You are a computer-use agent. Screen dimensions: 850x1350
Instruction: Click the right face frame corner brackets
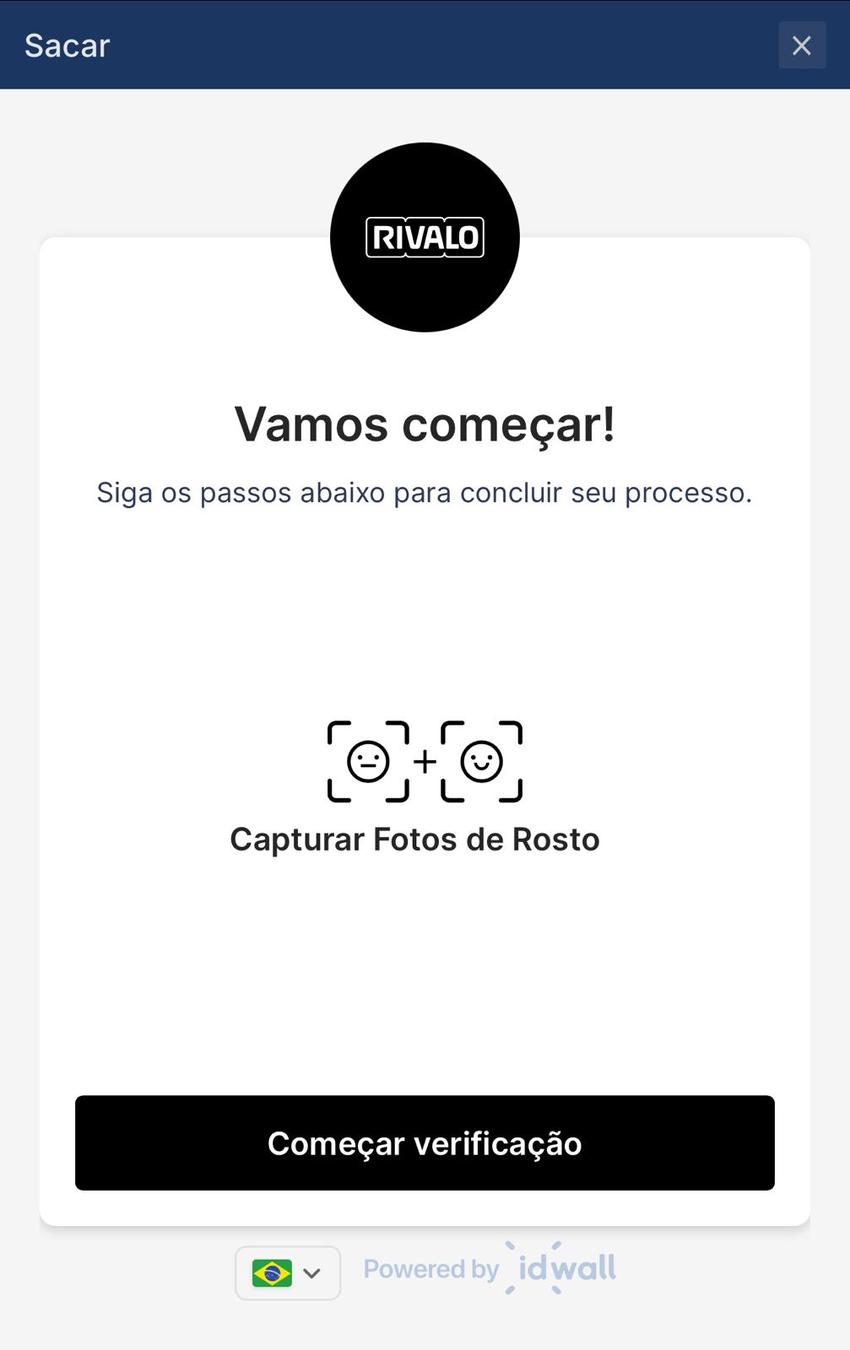click(x=481, y=761)
